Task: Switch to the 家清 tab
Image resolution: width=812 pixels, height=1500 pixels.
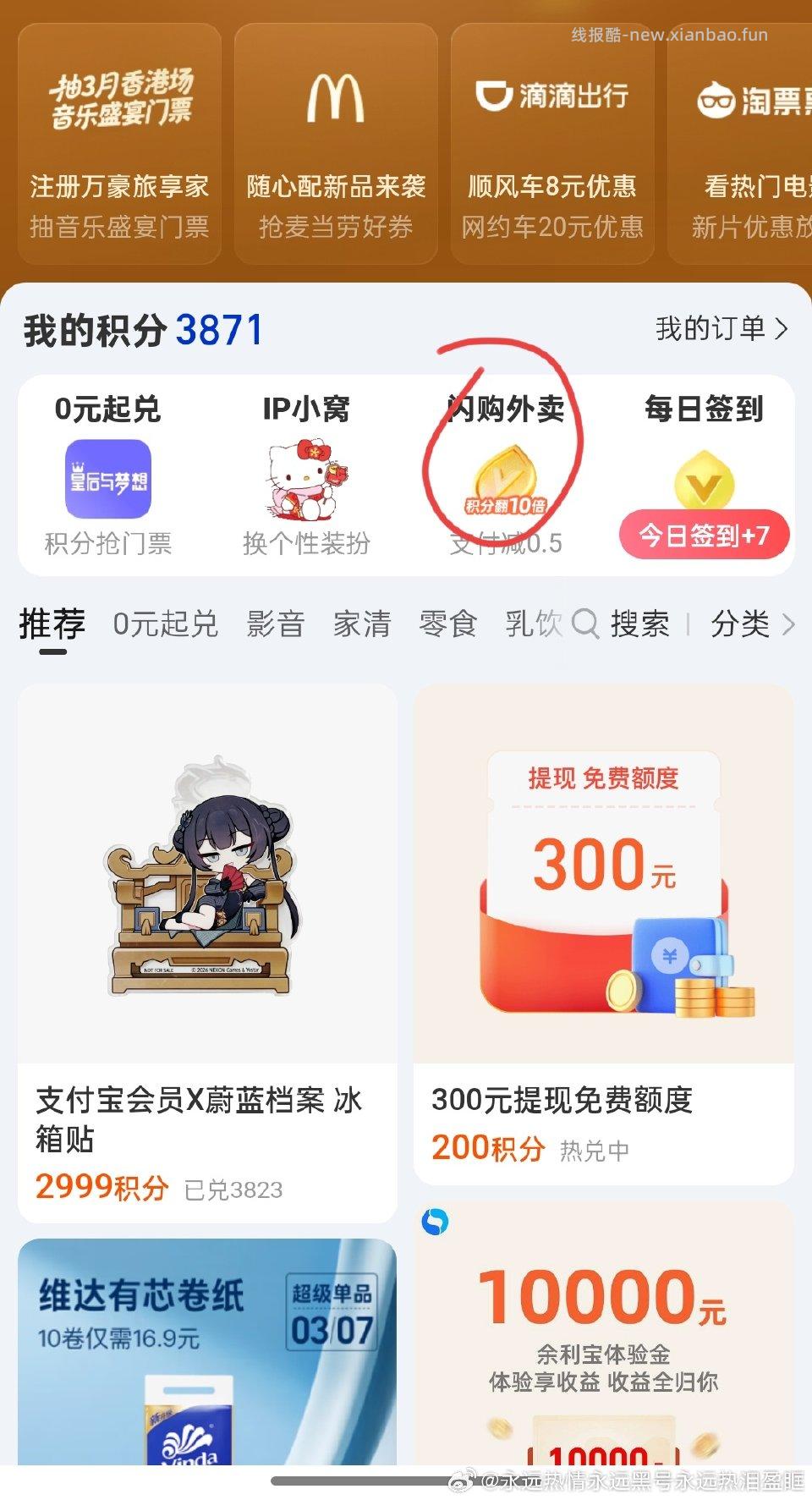Action: coord(362,624)
